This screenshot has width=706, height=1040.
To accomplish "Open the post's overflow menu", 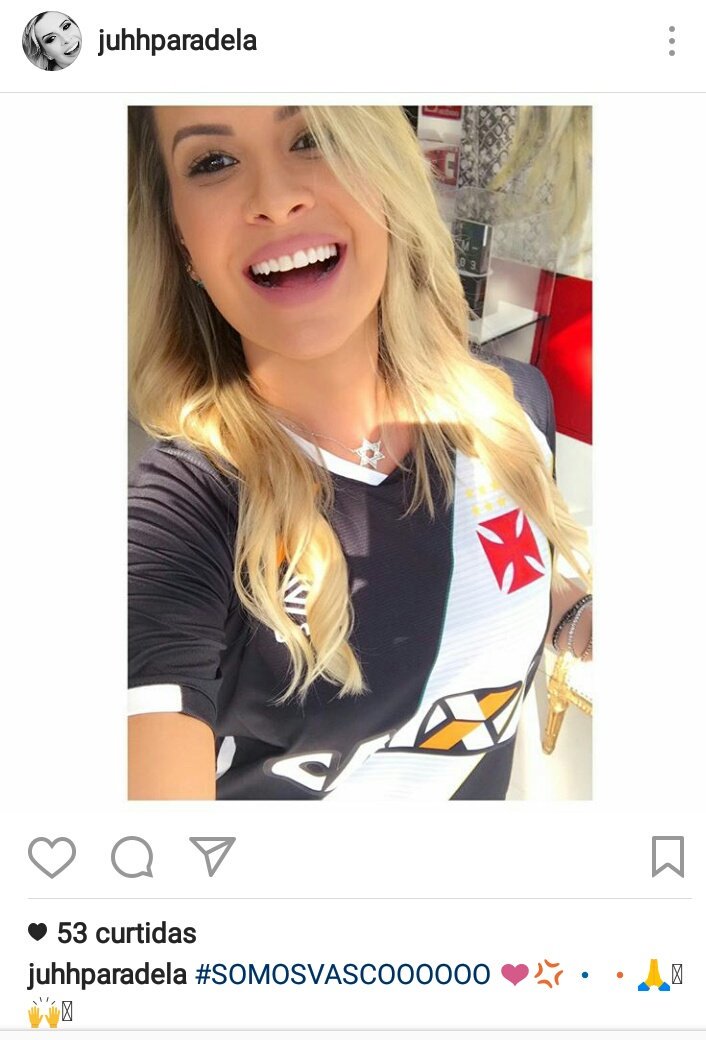I will click(x=671, y=41).
